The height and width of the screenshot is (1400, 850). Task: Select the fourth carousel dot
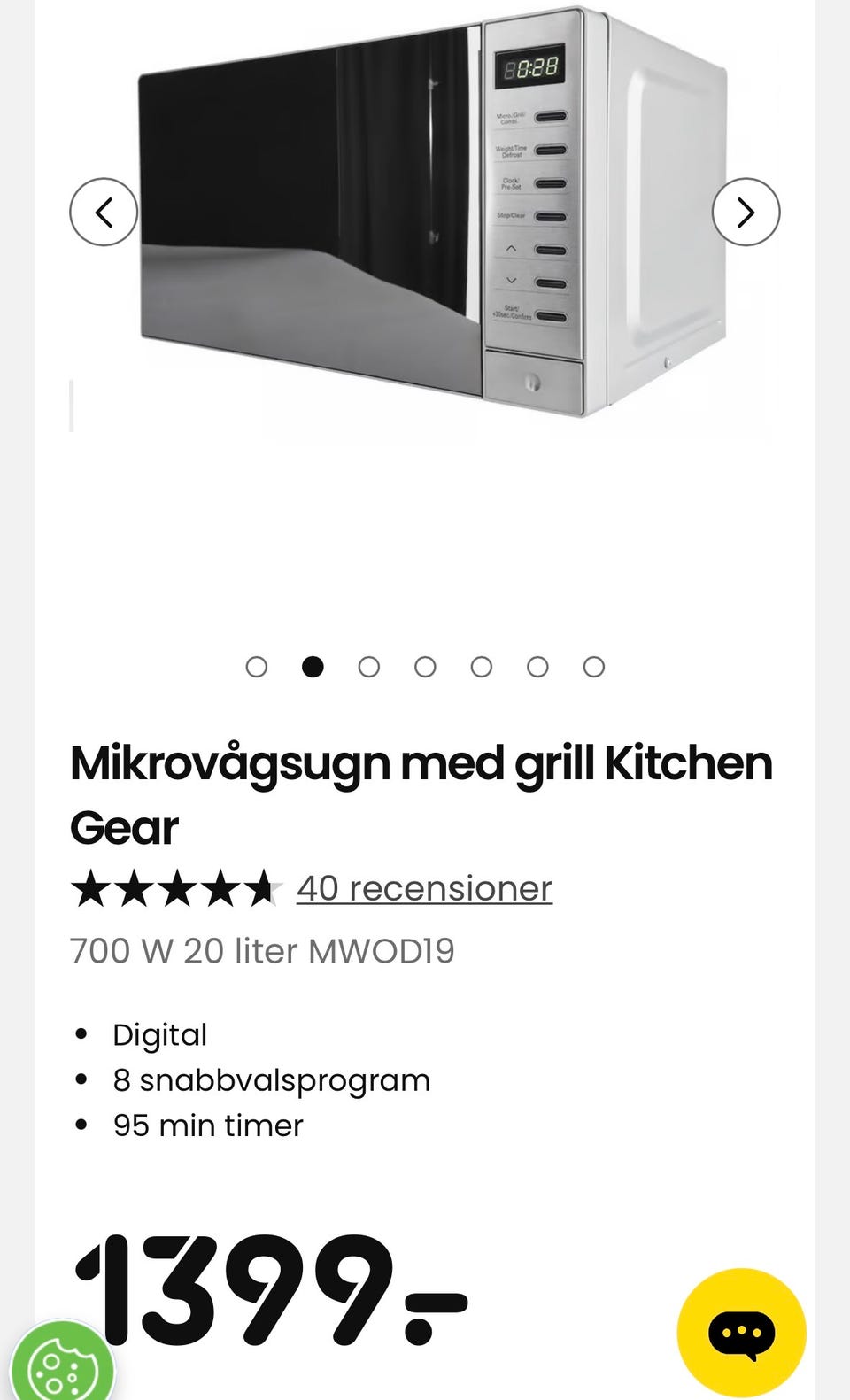coord(425,667)
